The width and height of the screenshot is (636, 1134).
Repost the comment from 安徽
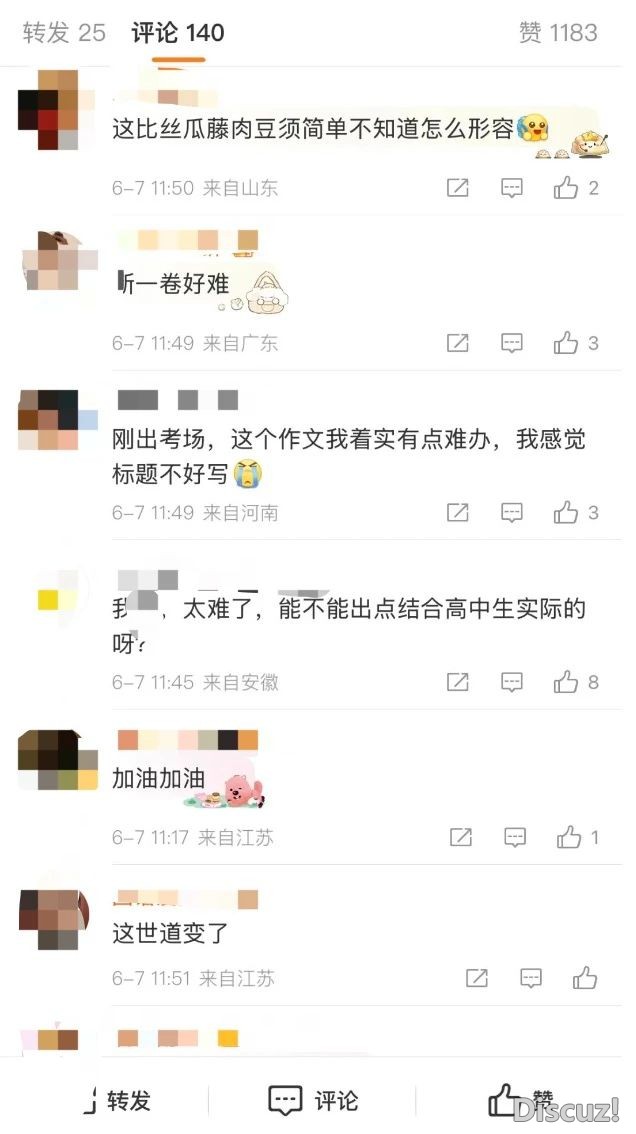coord(458,682)
